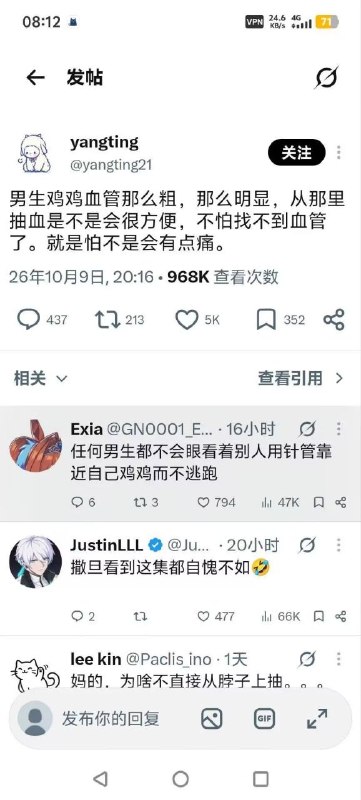Tap the 发布你的回复 reply field
This screenshot has height=800, width=361.
[111, 718]
